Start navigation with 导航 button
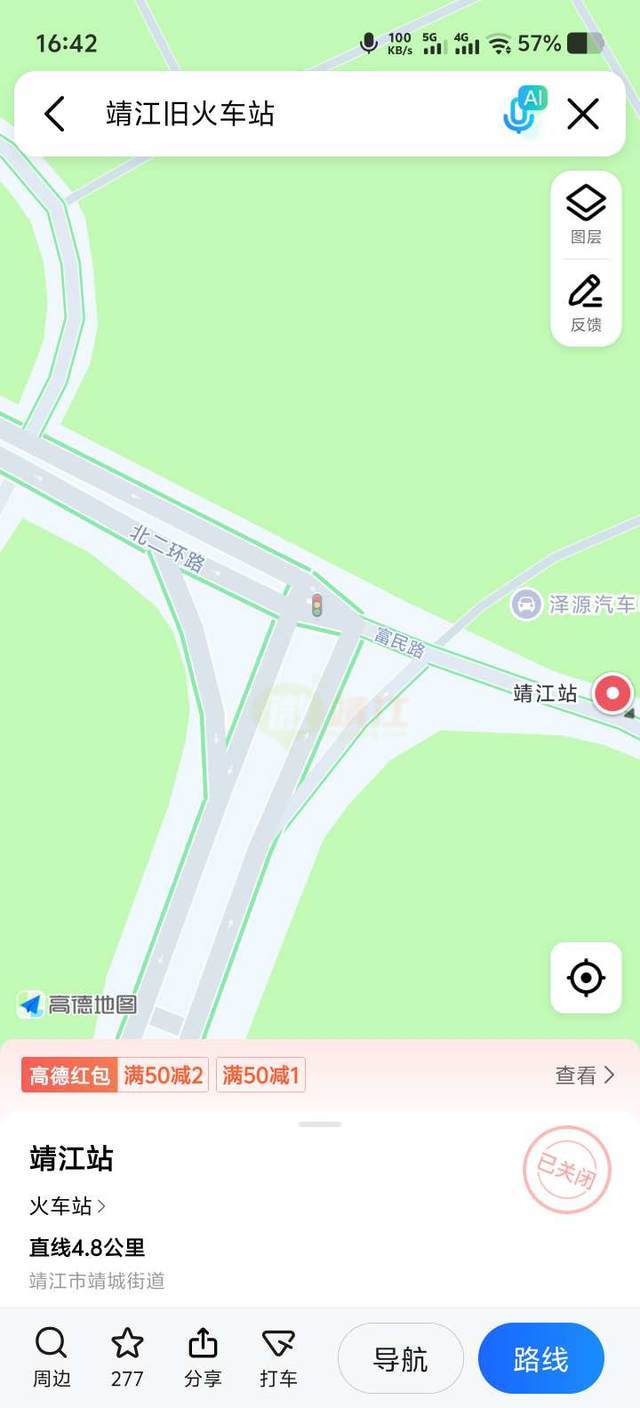Viewport: 640px width, 1408px height. tap(400, 1358)
